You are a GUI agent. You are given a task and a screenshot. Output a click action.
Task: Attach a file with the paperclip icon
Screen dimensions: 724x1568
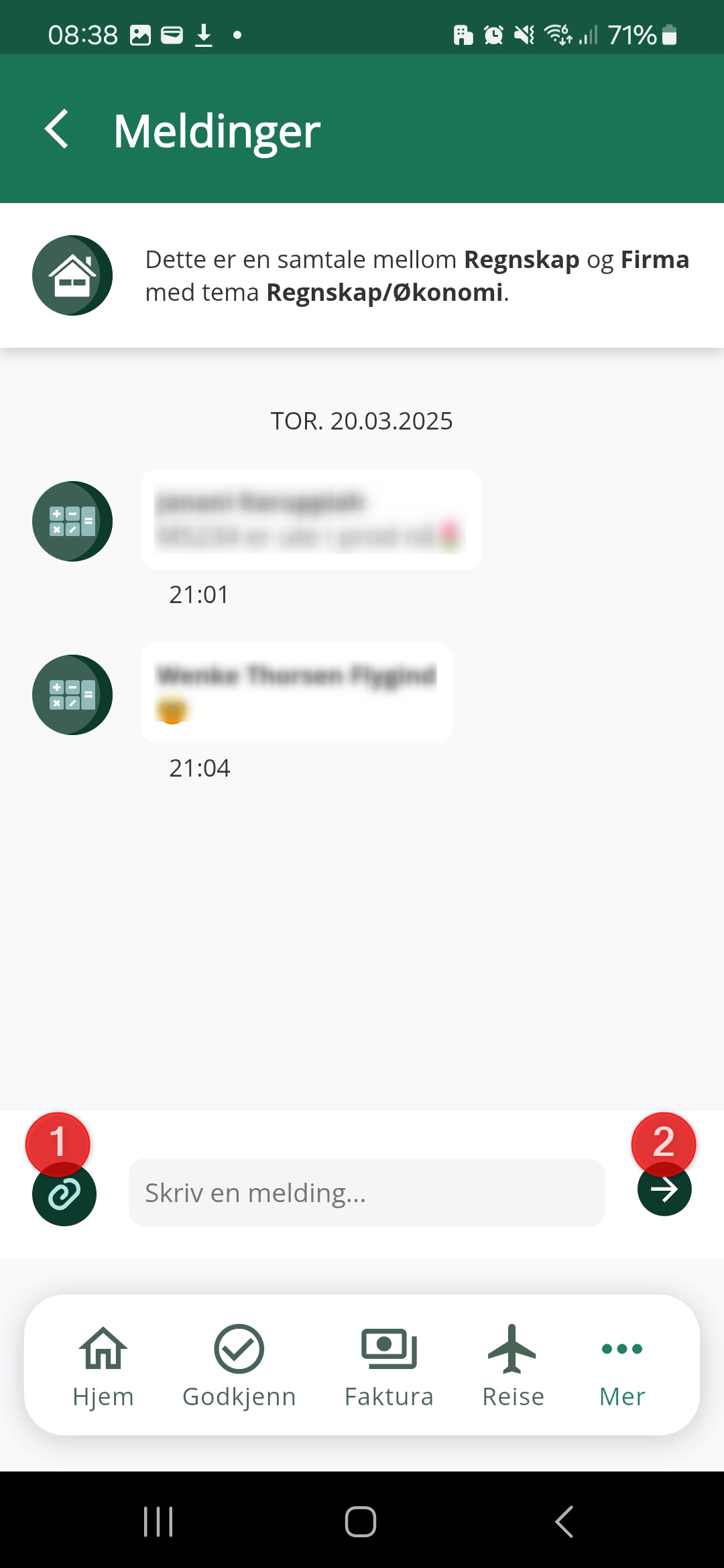tap(64, 1194)
